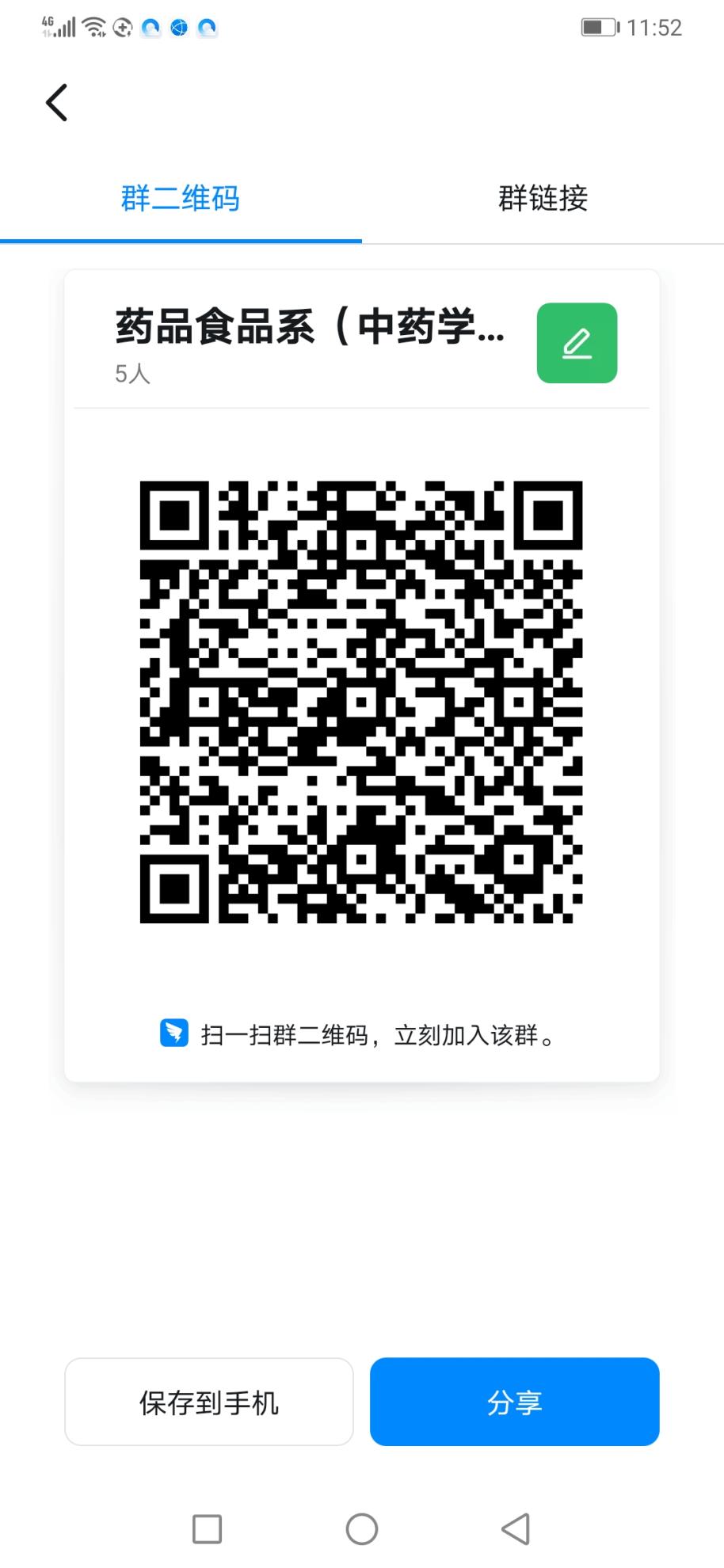Select the 群二维码 tab
The image size is (724, 1568).
click(x=181, y=198)
